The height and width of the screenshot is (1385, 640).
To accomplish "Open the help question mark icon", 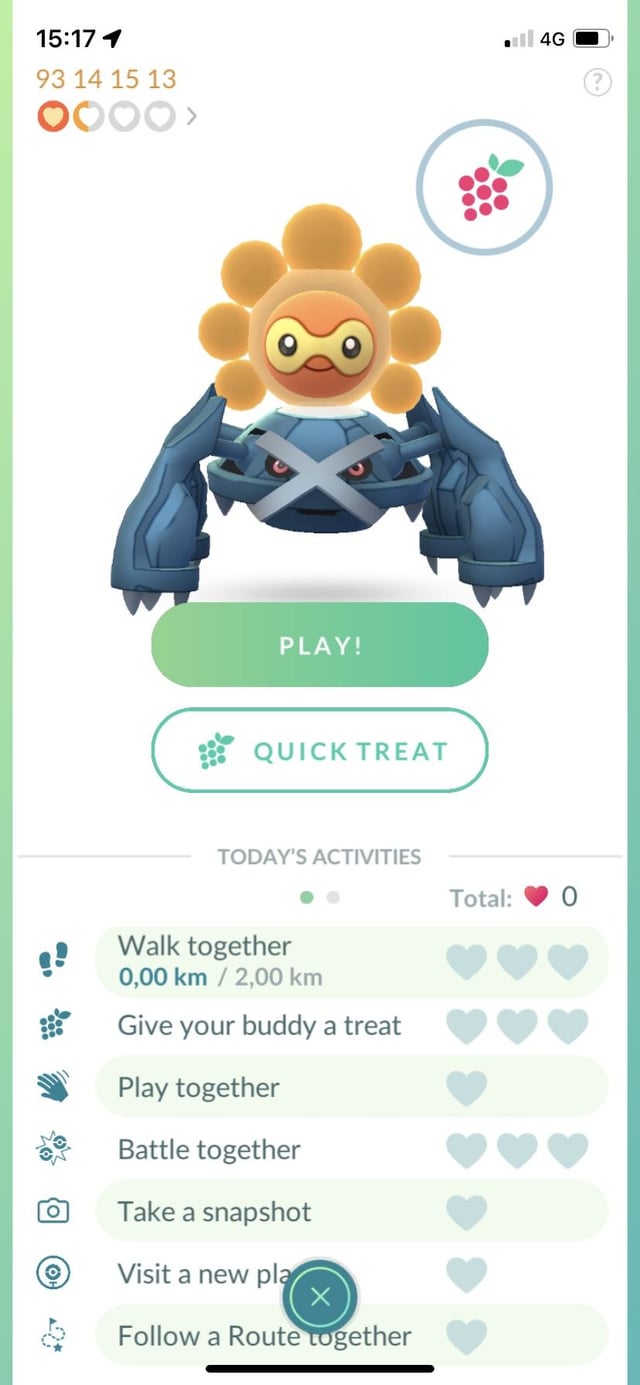I will pos(596,84).
